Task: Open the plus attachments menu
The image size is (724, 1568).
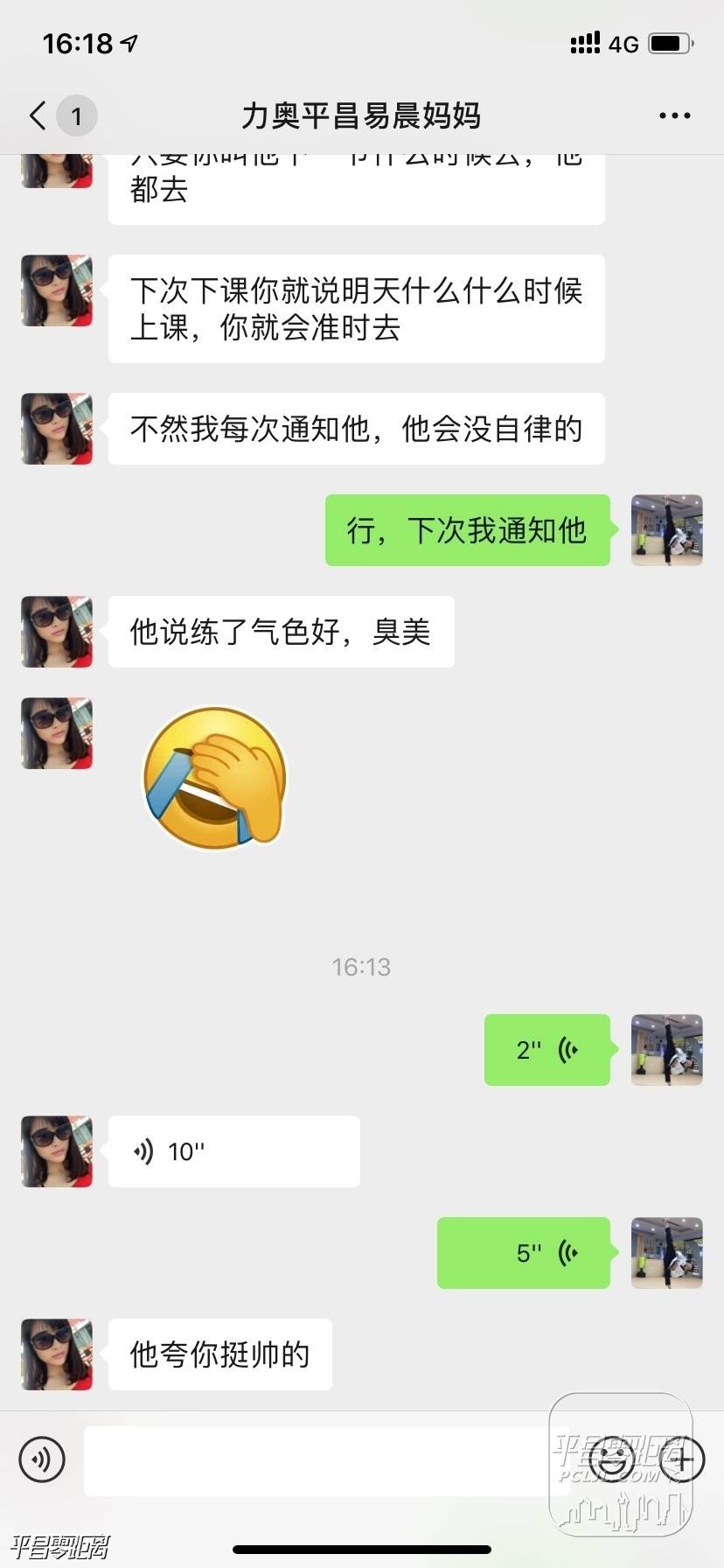Action: pyautogui.click(x=682, y=1459)
